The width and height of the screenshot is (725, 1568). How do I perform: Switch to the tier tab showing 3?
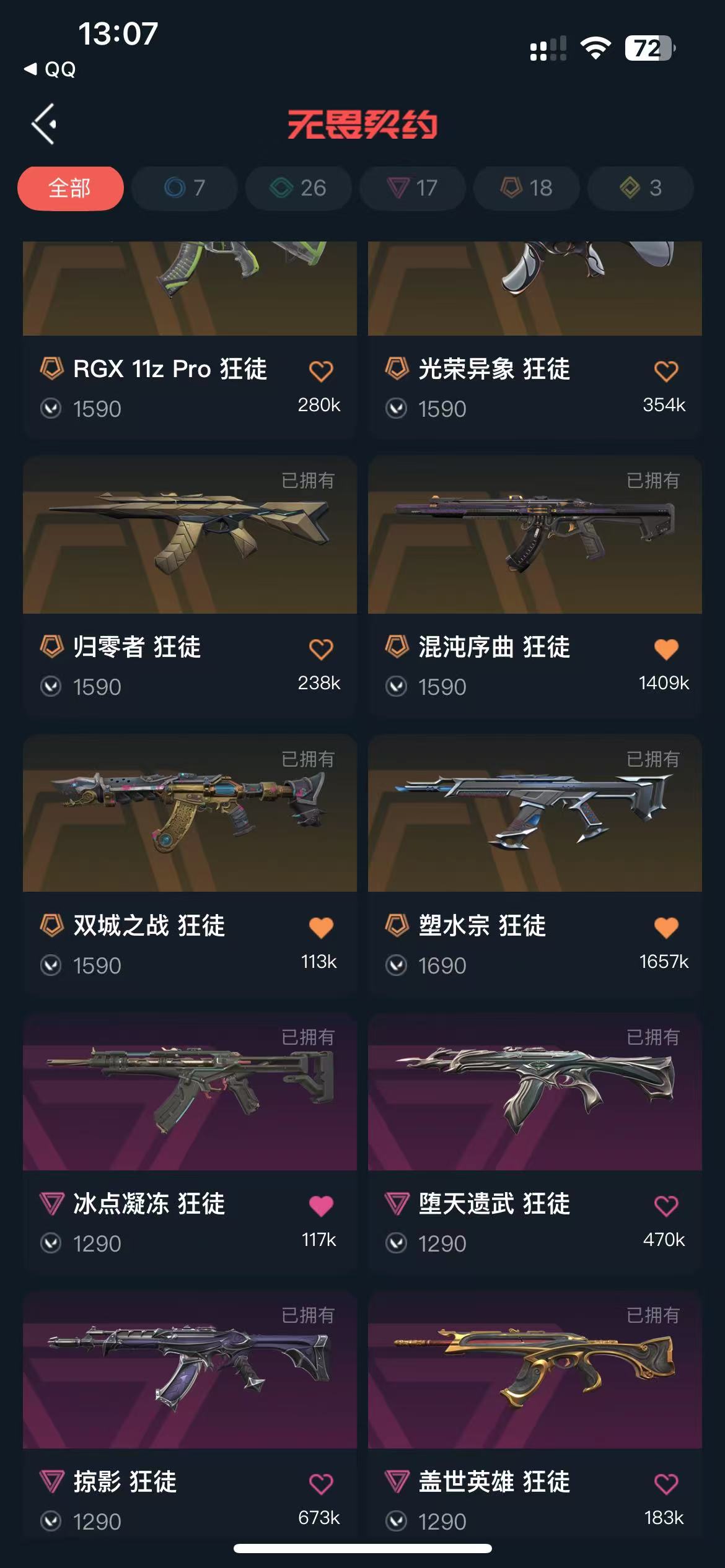coord(641,188)
